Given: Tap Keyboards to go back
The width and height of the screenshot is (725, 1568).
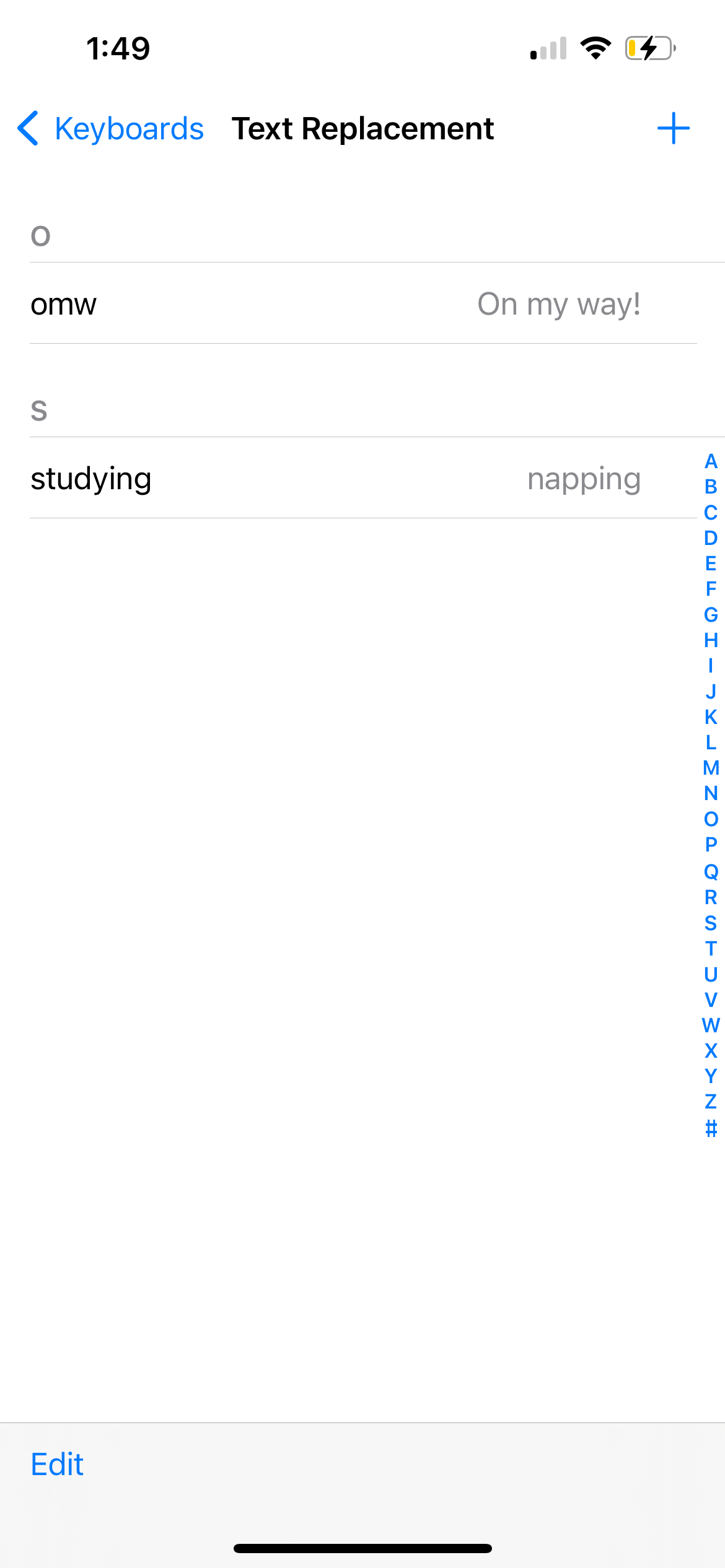Looking at the screenshot, I should tap(129, 128).
